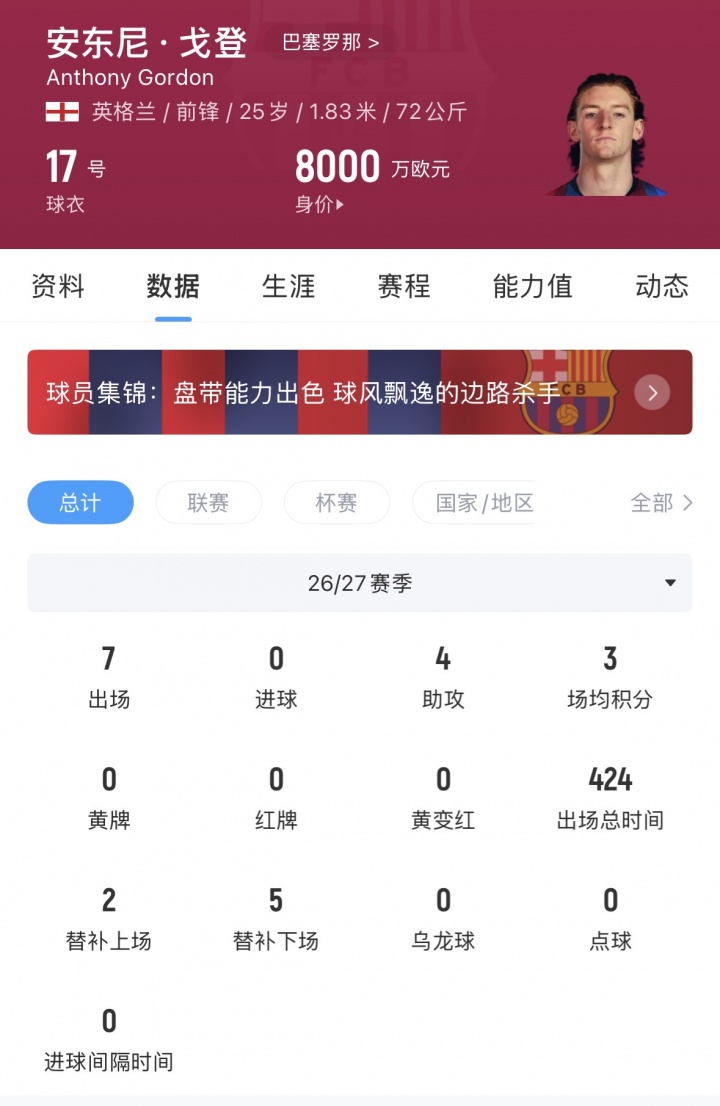Viewport: 720px width, 1106px height.
Task: Filter stats by 国家/地区
Action: [474, 502]
